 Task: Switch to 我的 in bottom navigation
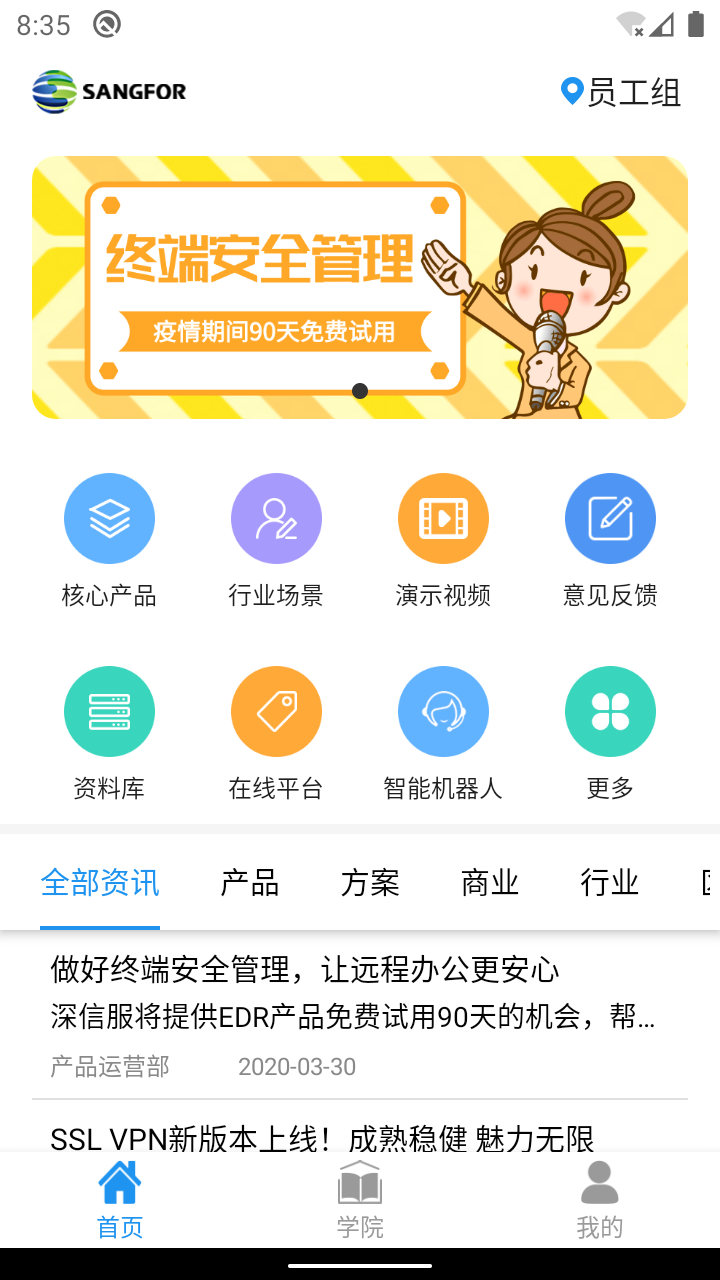point(600,1200)
